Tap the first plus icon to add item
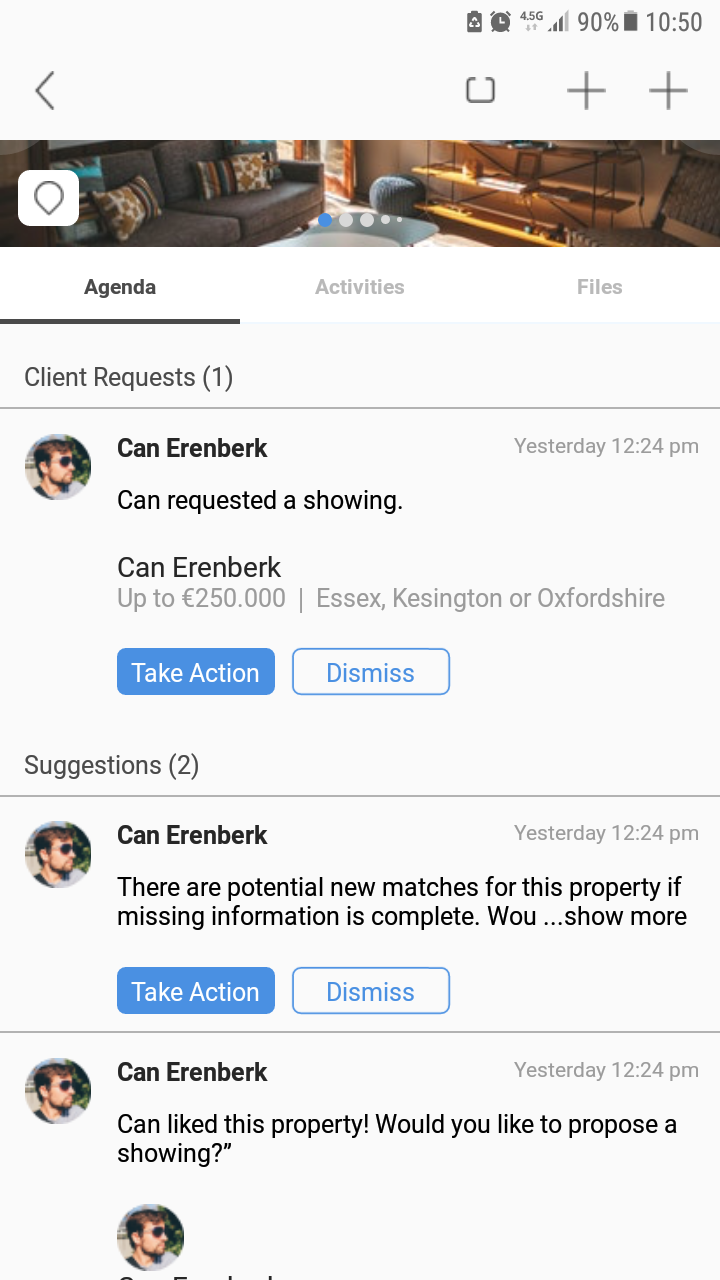This screenshot has width=720, height=1280. pos(586,90)
